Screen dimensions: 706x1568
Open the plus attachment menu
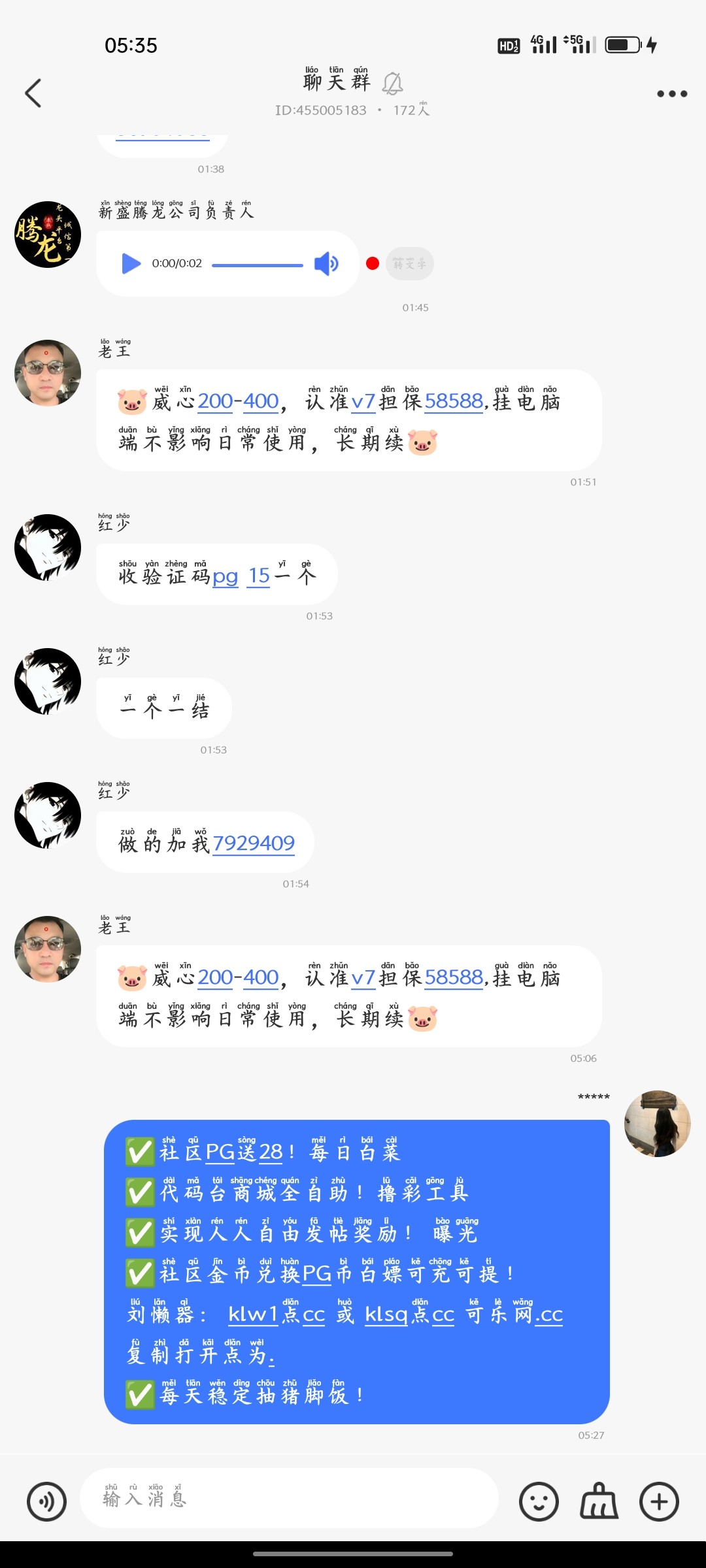tap(658, 1499)
